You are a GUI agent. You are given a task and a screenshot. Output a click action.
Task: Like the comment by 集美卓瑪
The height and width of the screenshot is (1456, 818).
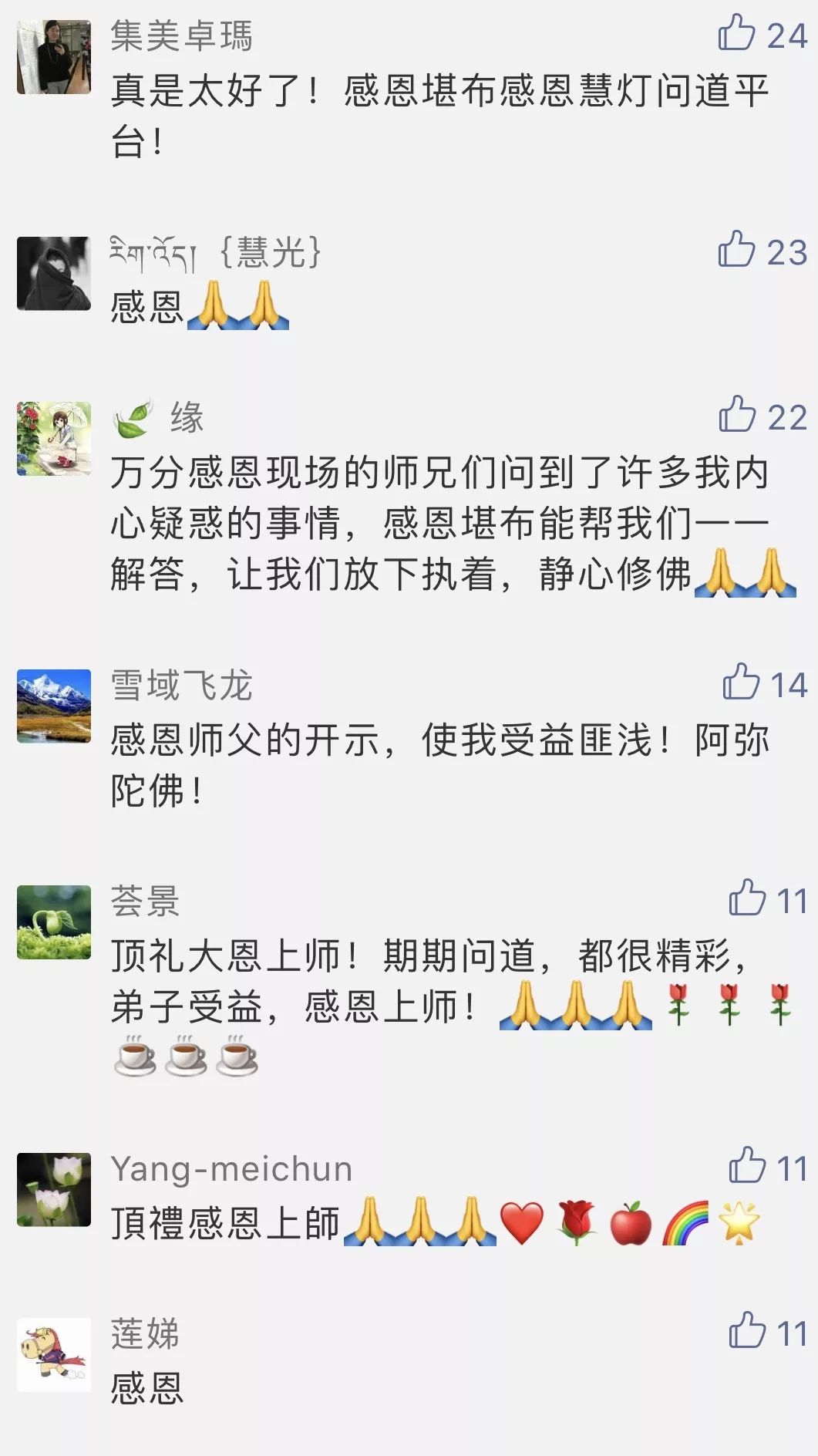pyautogui.click(x=736, y=33)
